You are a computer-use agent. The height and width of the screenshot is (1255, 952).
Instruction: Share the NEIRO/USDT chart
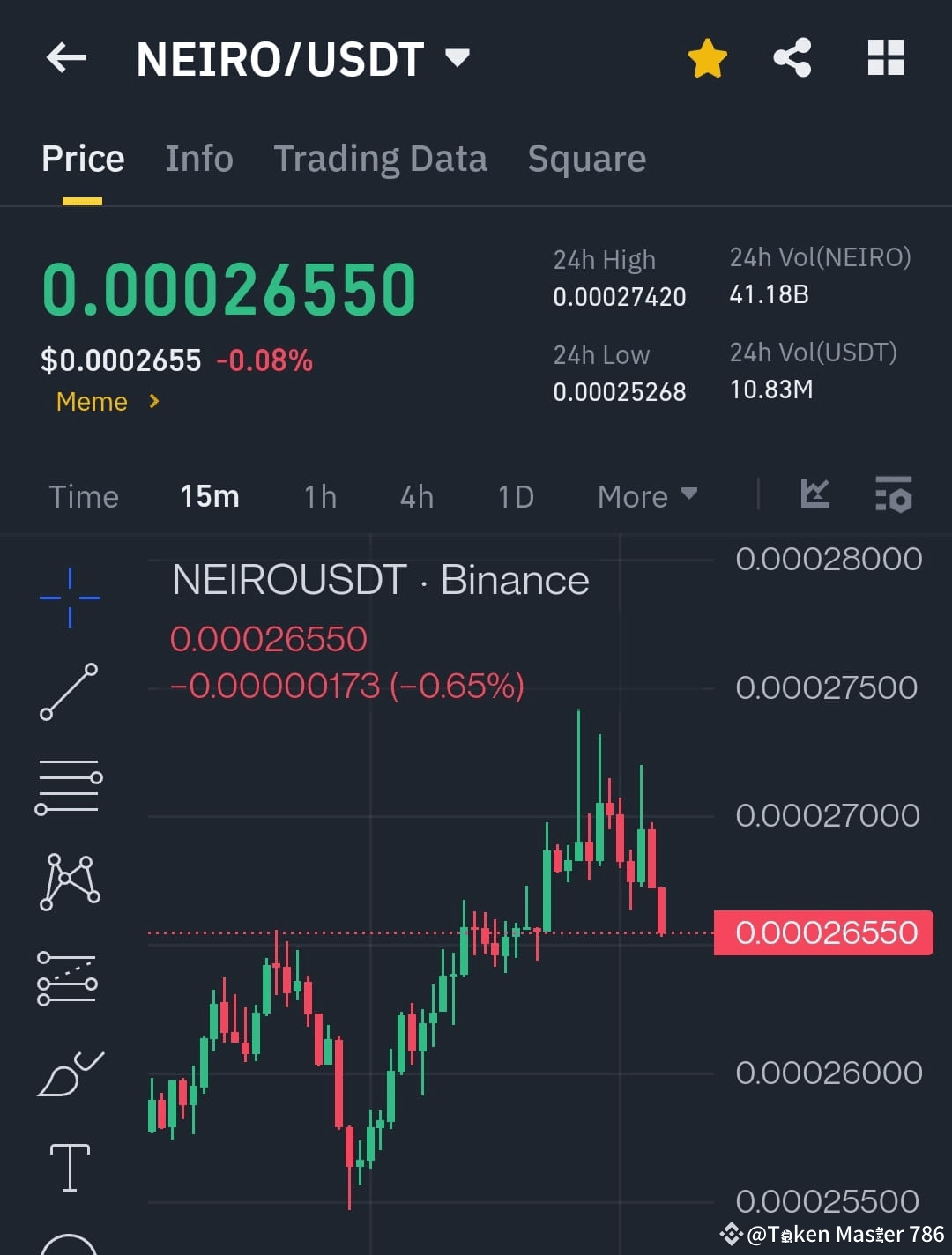coord(792,56)
